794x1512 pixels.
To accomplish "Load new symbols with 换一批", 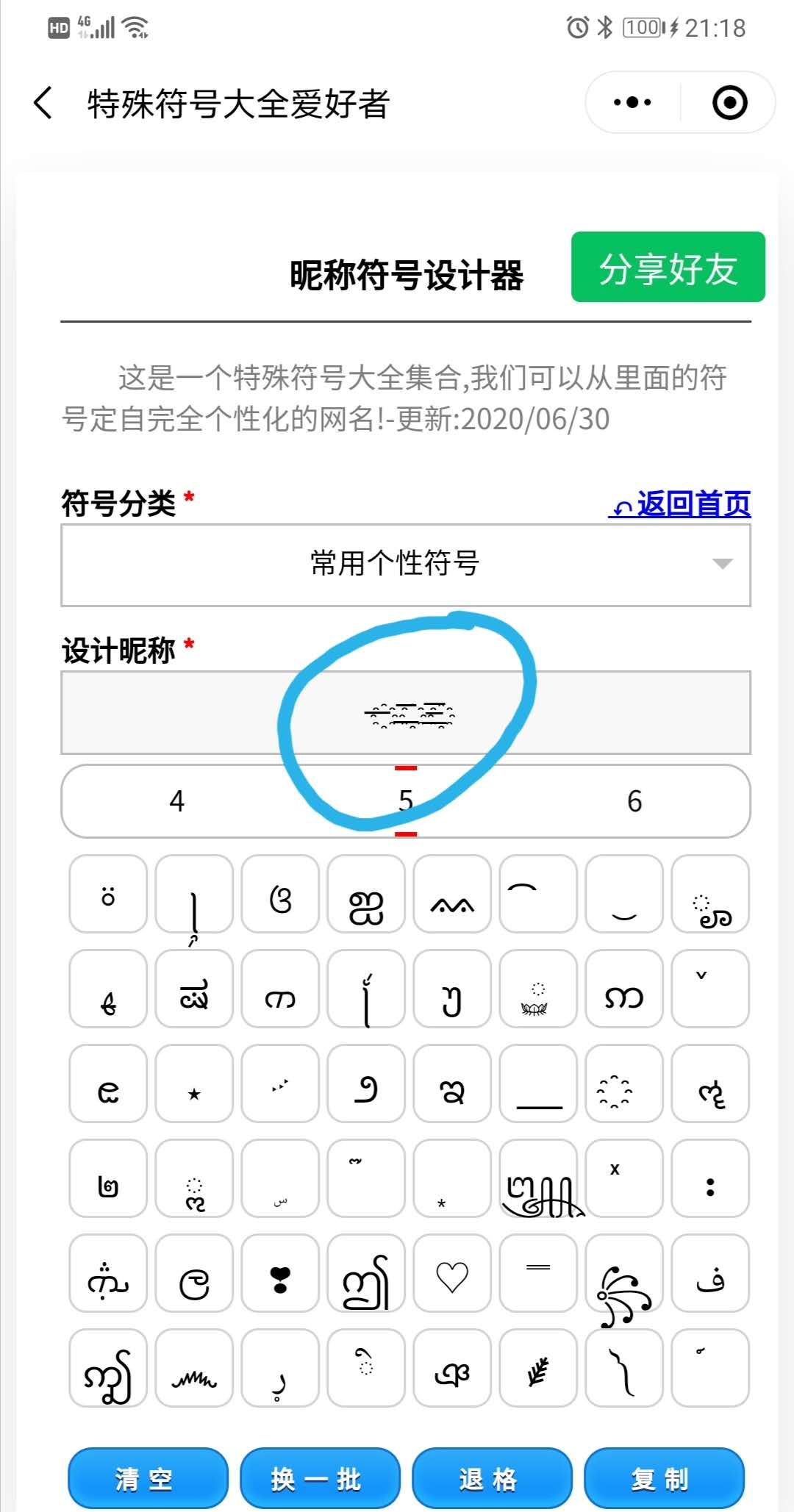I will click(x=320, y=1477).
